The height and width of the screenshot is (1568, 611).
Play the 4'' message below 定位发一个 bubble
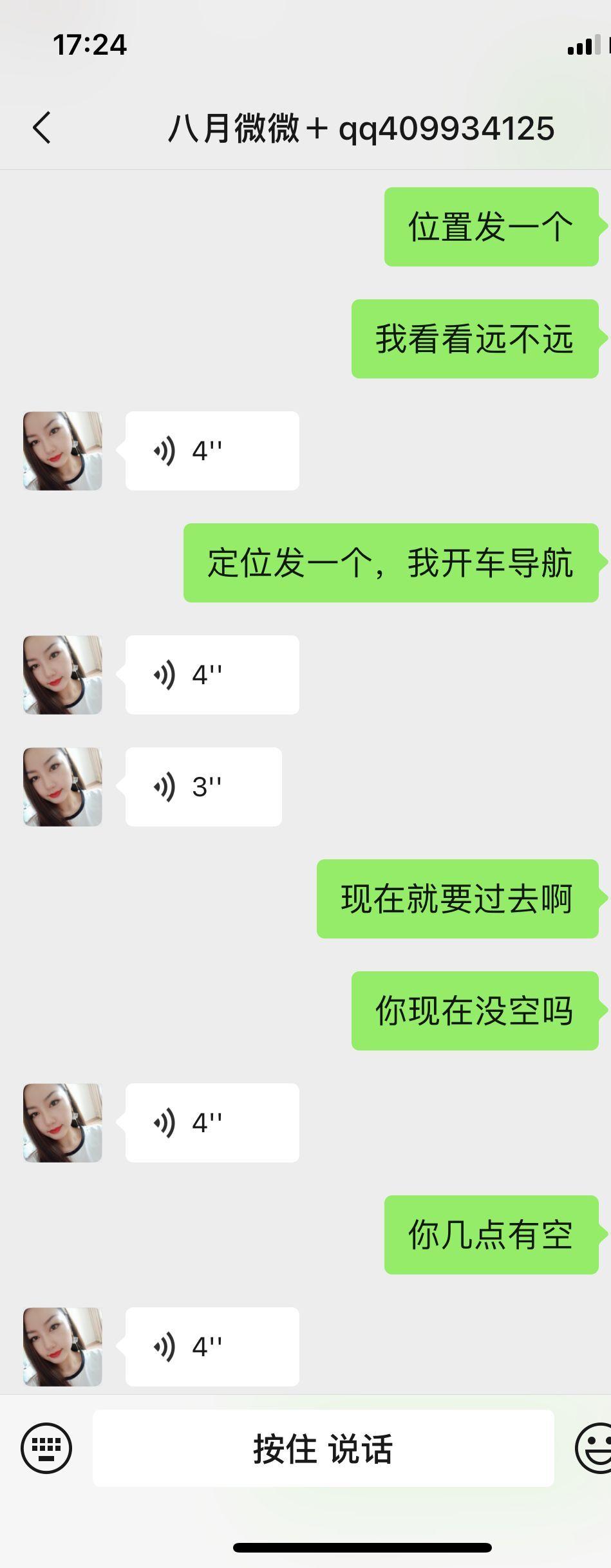coord(212,674)
